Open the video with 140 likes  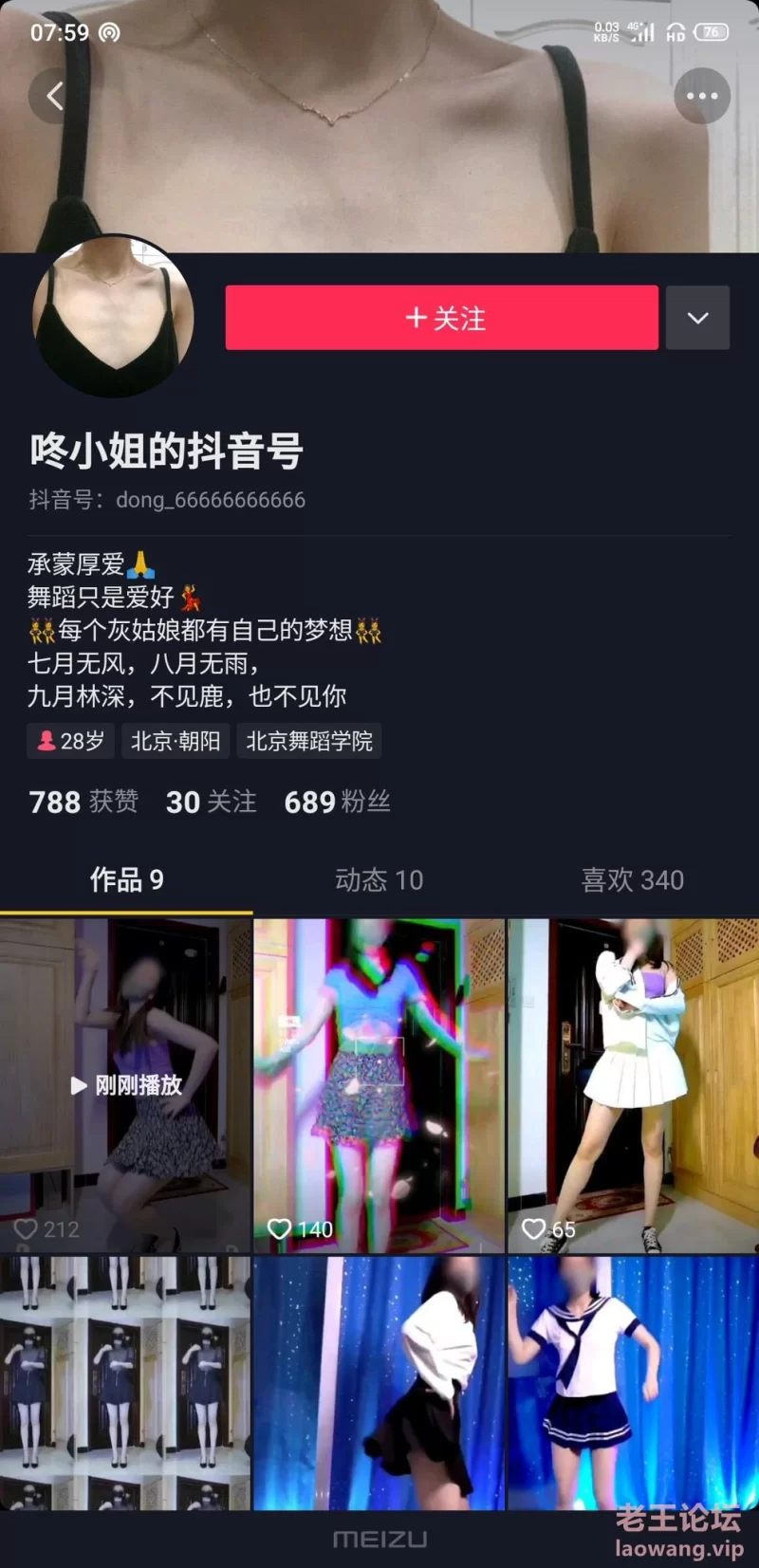379,1085
